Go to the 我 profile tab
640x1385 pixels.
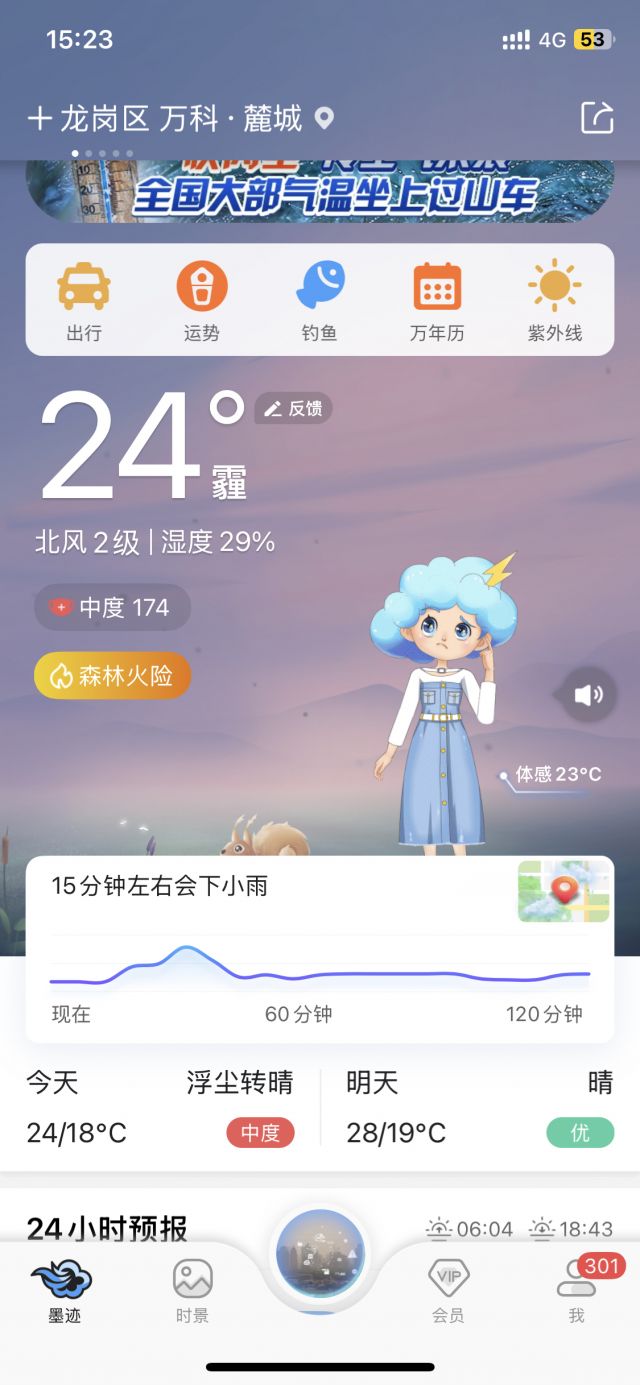pos(576,1291)
